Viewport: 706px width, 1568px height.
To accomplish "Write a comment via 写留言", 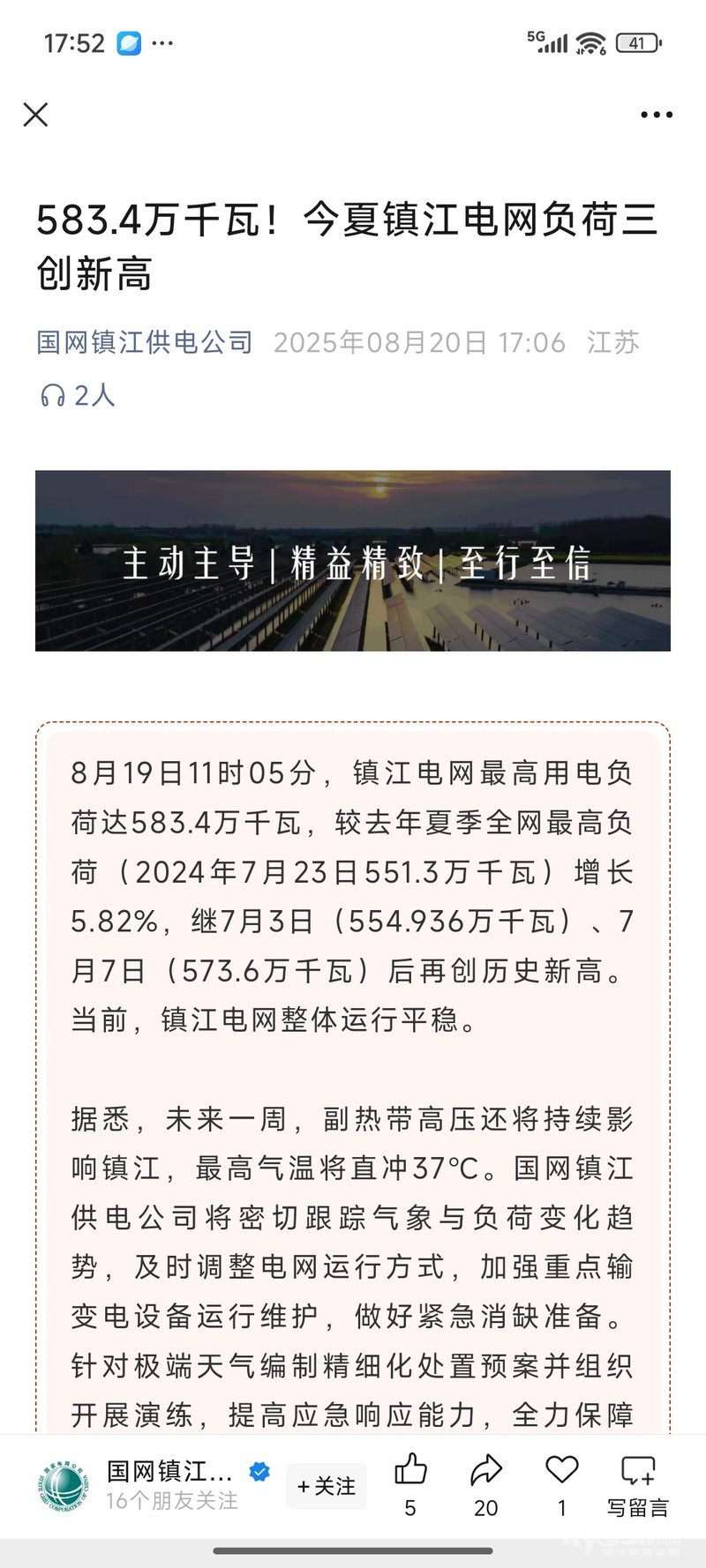I will point(637,1485).
